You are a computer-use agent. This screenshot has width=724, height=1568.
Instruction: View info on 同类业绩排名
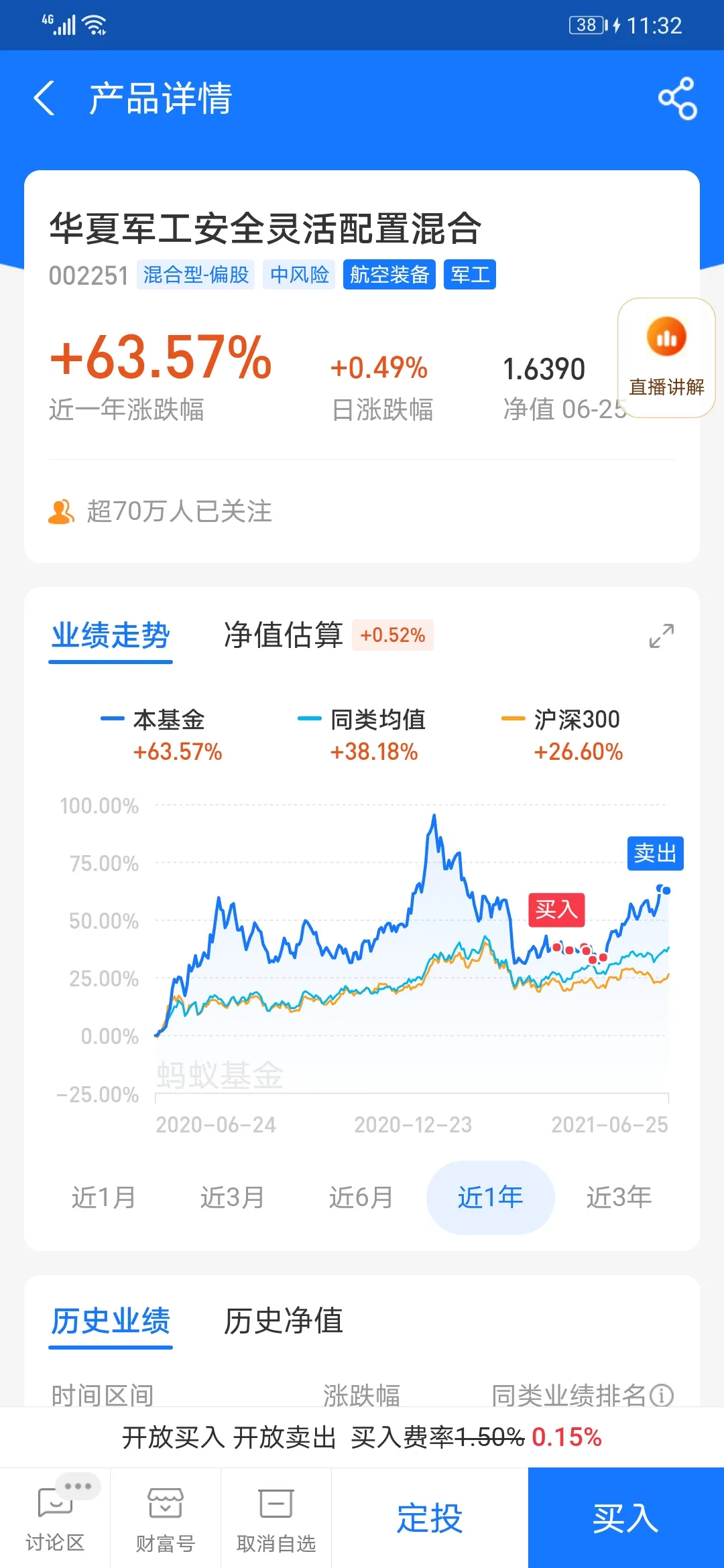tap(662, 1396)
